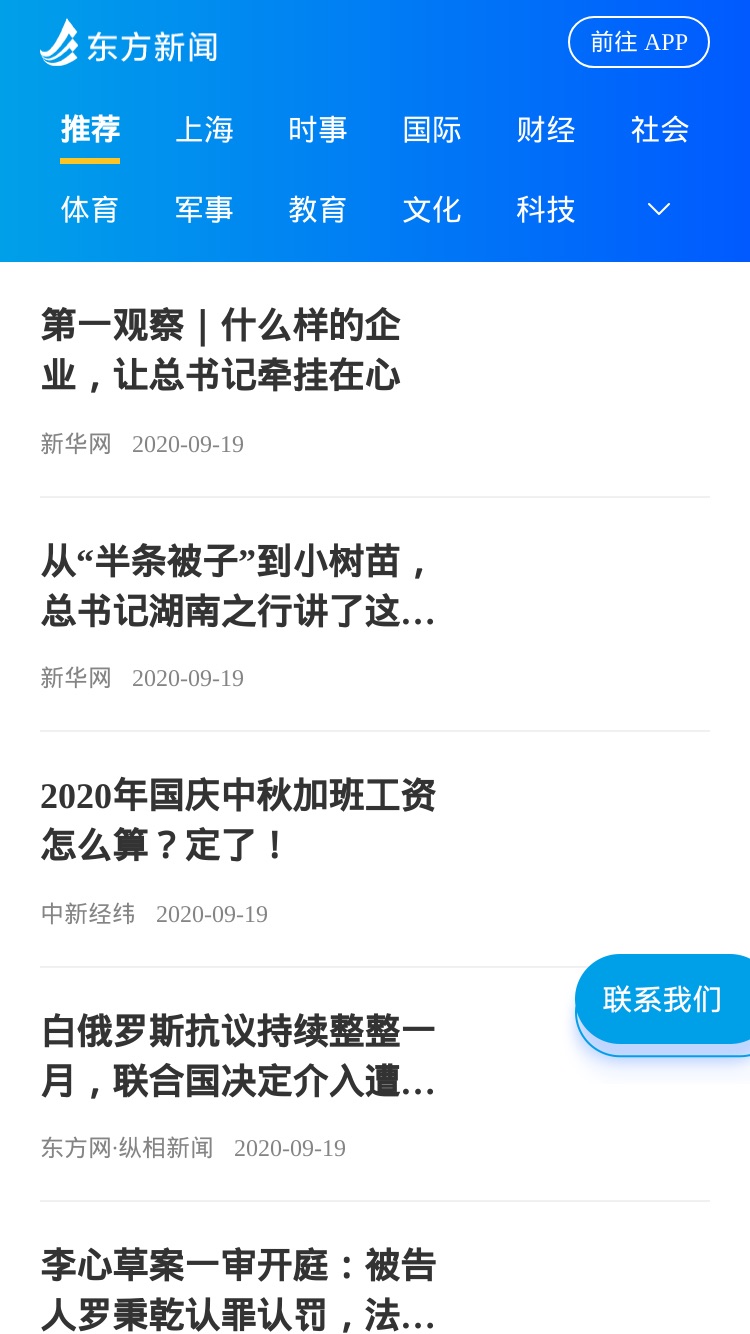Image resolution: width=750 pixels, height=1334 pixels.
Task: Select the 军事 tab
Action: coord(204,210)
